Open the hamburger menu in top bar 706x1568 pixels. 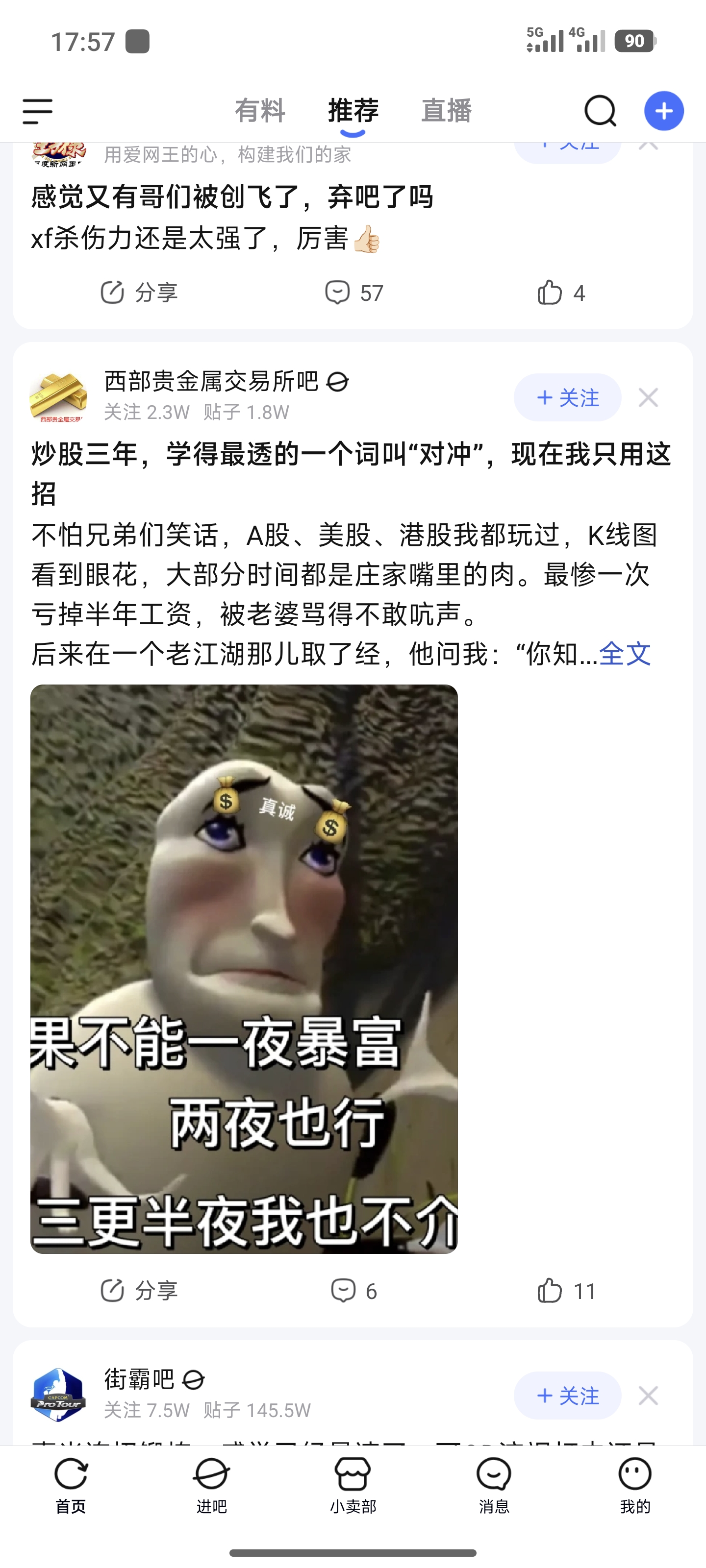(38, 111)
